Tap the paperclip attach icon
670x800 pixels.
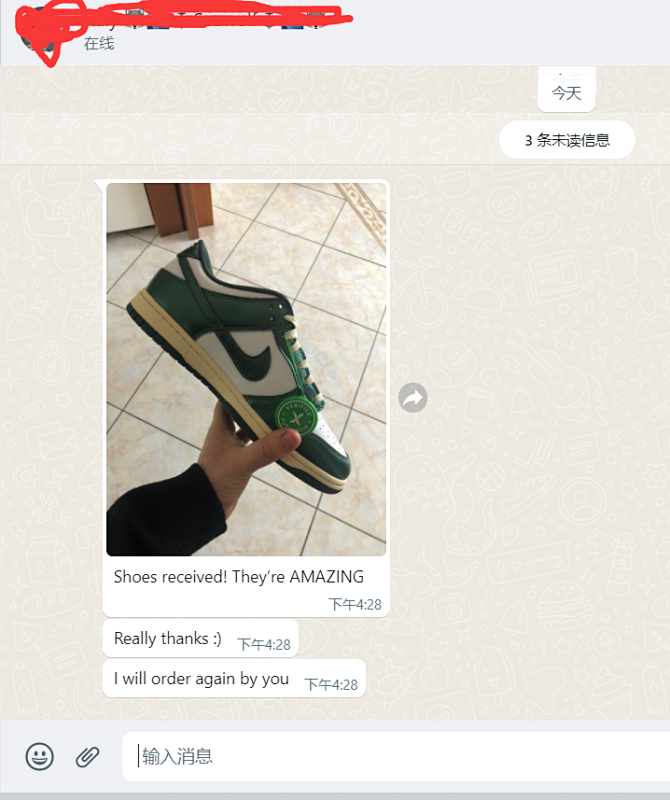tap(87, 757)
